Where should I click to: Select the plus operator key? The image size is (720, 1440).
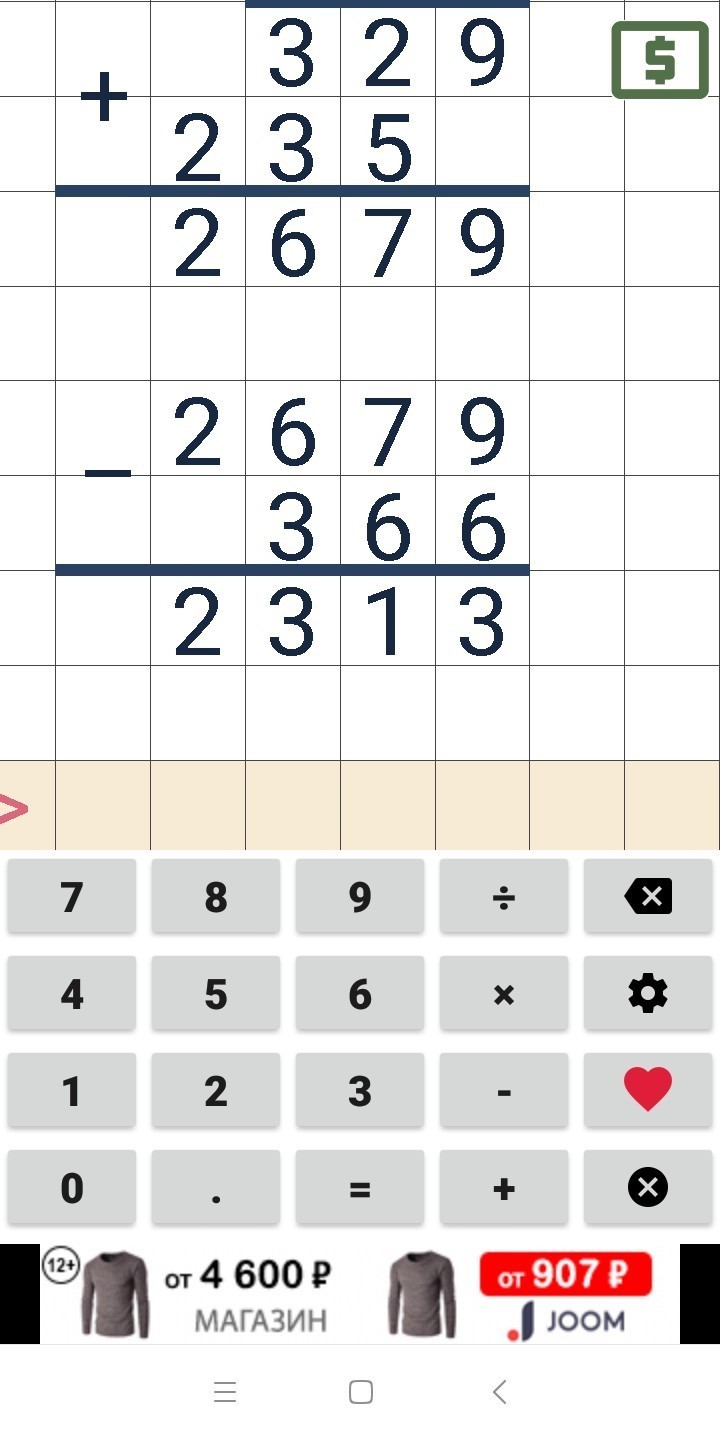[x=504, y=1187]
